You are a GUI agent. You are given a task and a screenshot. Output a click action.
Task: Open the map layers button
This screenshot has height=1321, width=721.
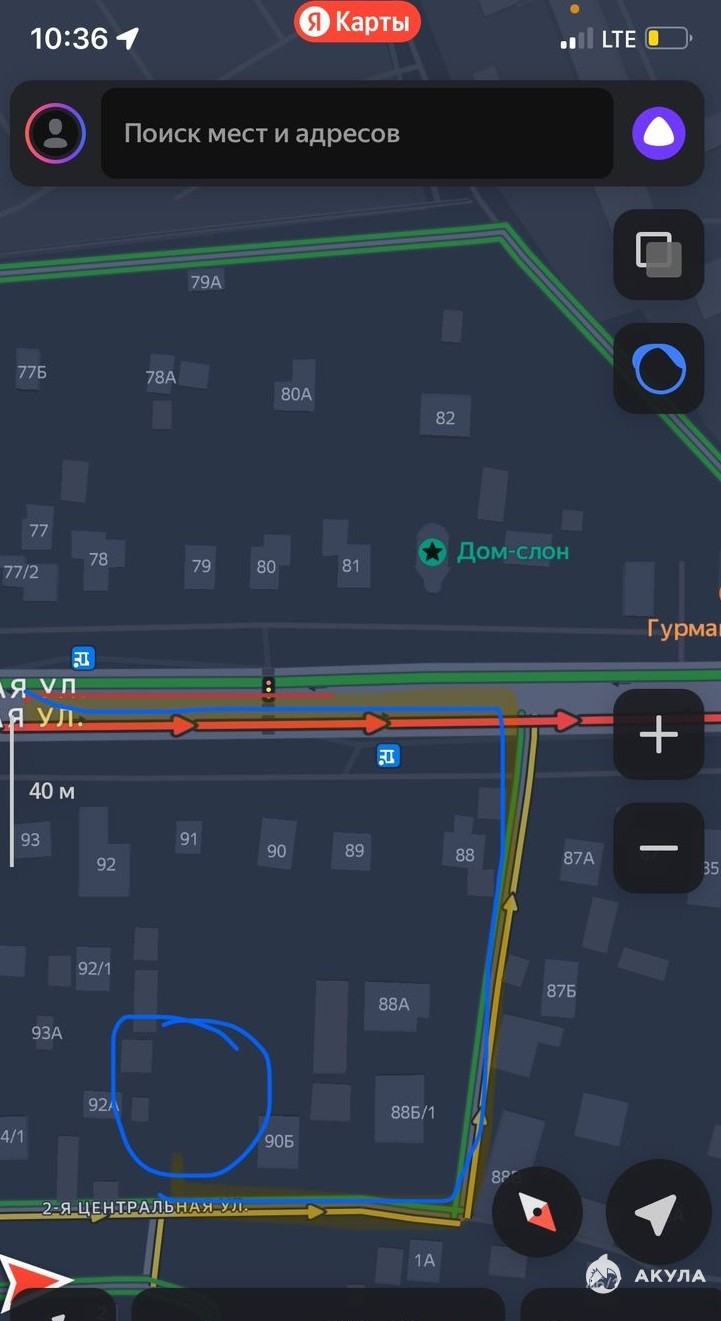[x=658, y=254]
